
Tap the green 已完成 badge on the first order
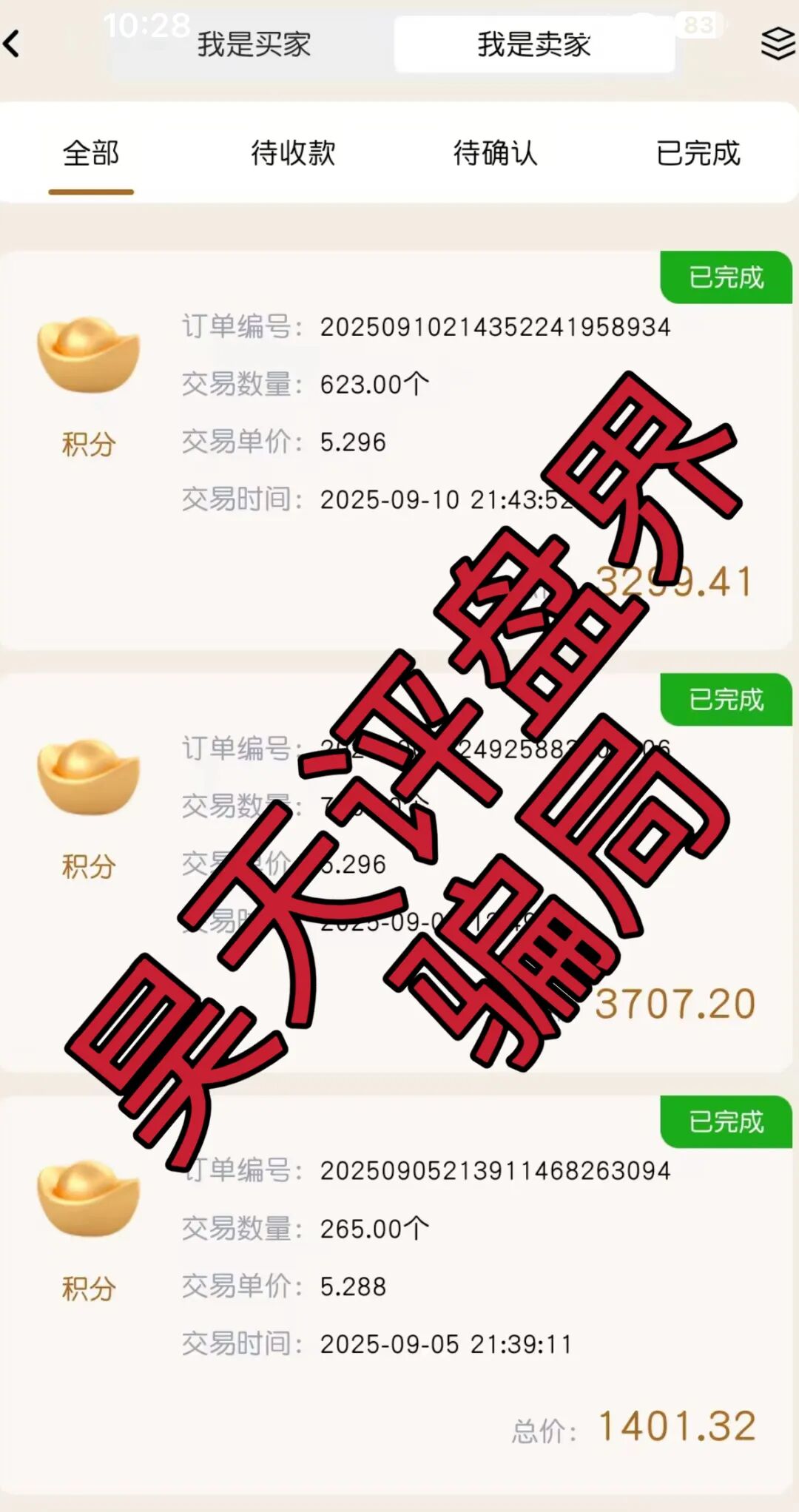(726, 278)
